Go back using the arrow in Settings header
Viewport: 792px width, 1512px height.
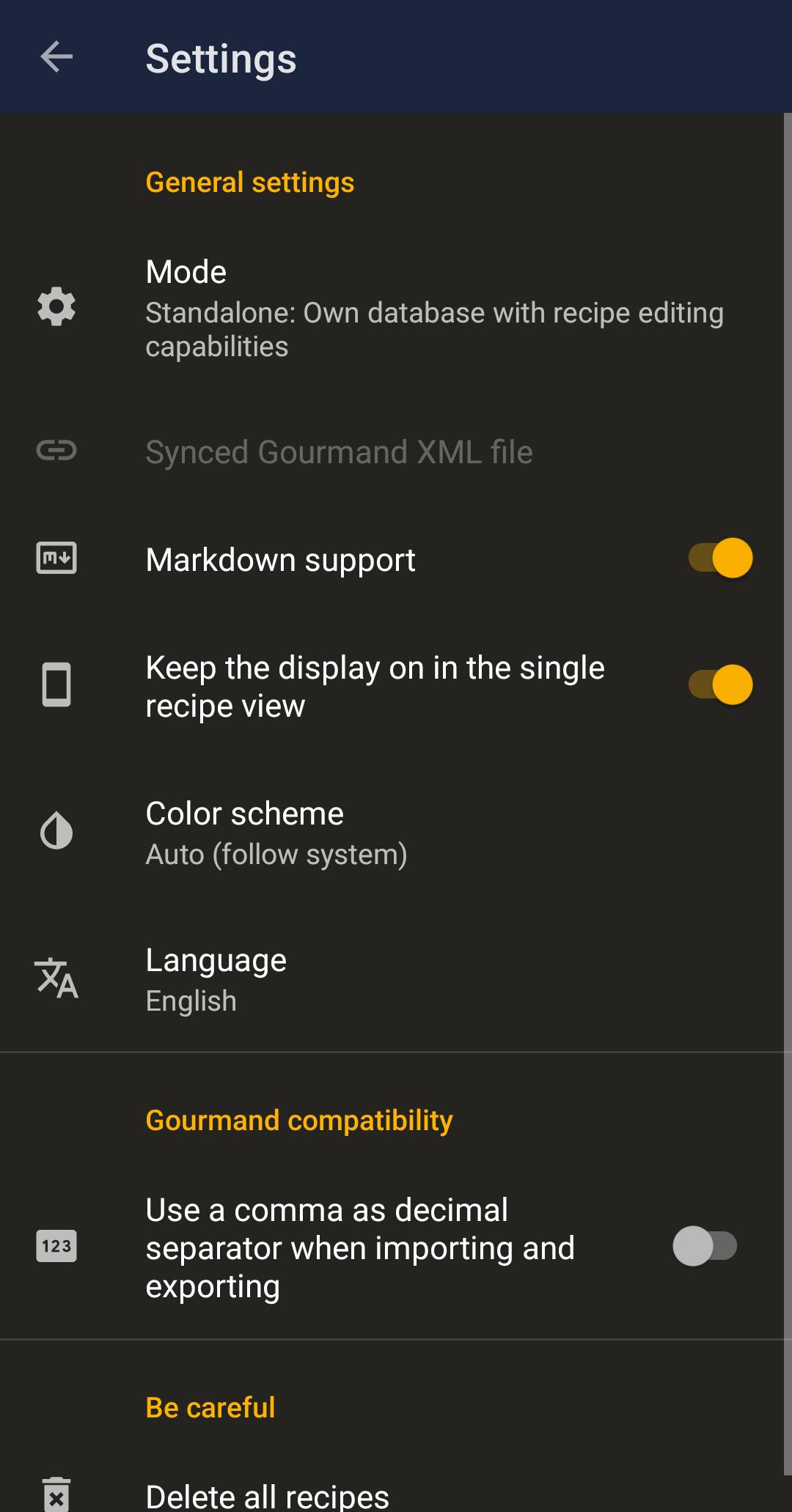[x=56, y=57]
